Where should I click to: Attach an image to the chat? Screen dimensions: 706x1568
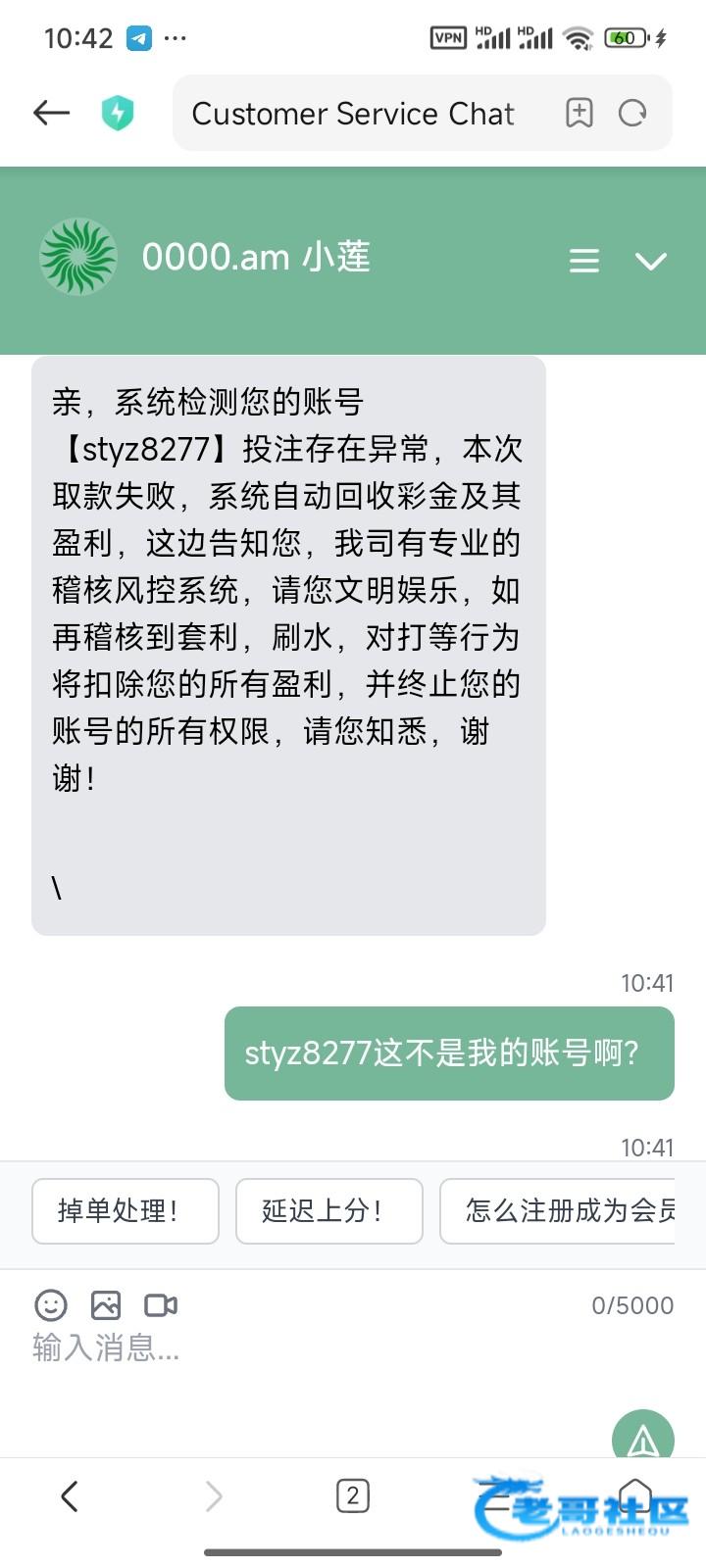pyautogui.click(x=106, y=1305)
